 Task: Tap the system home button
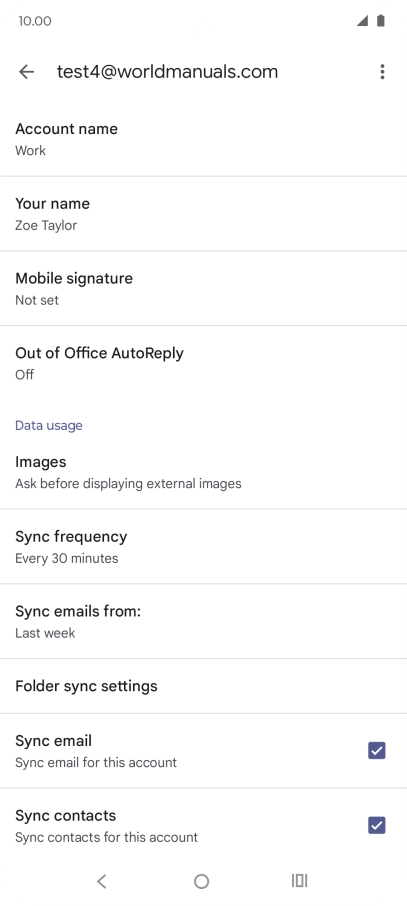[201, 881]
